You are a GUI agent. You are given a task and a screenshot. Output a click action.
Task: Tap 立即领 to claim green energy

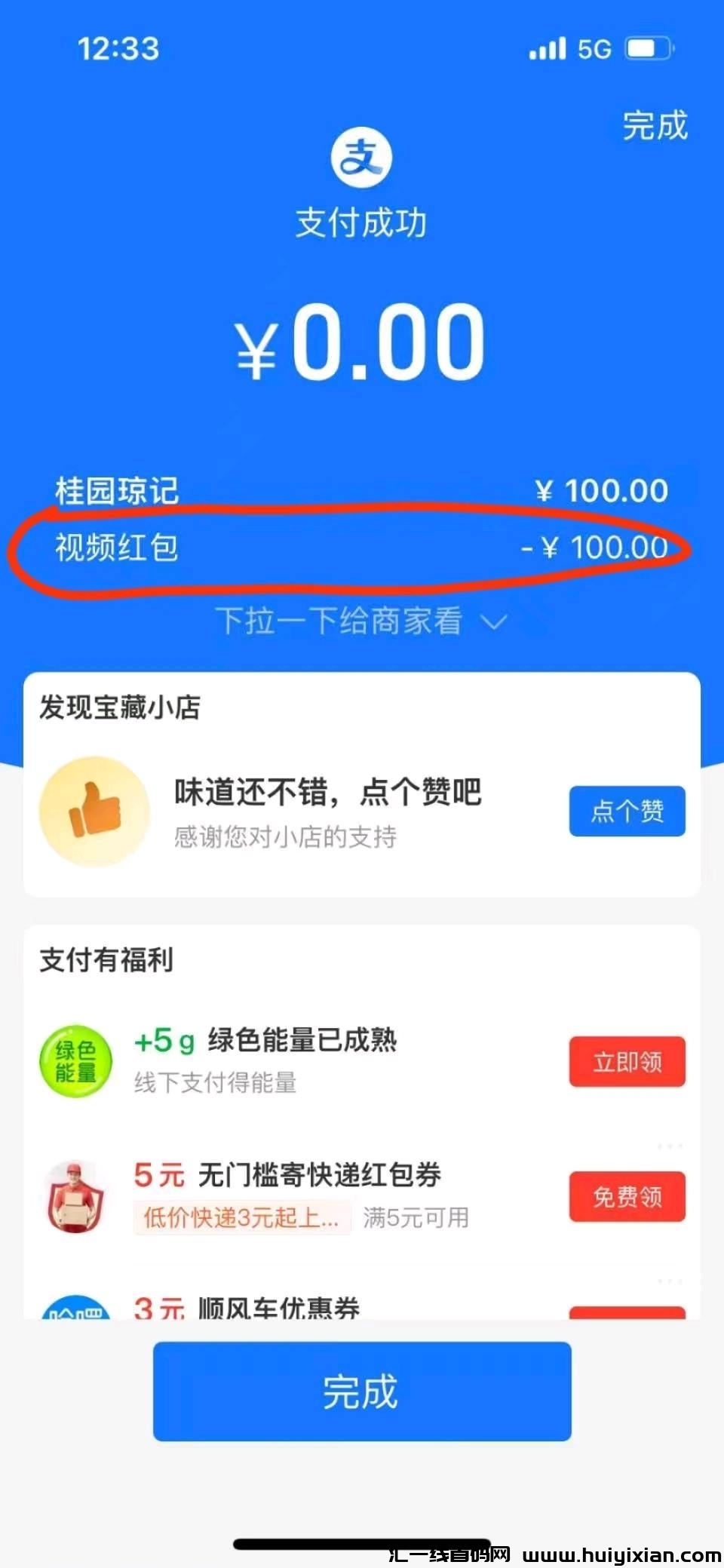[x=627, y=1061]
